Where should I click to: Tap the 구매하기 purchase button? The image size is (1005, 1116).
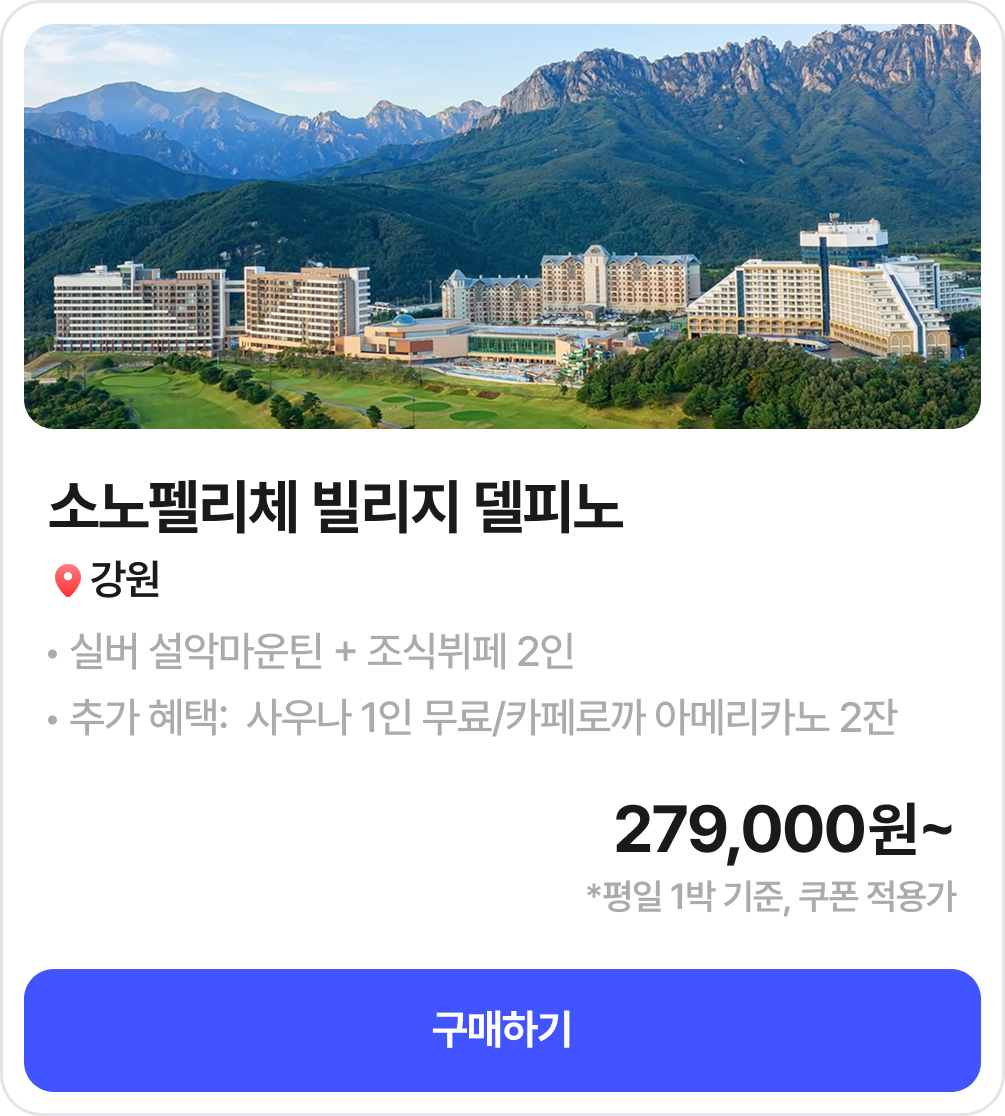(502, 1030)
